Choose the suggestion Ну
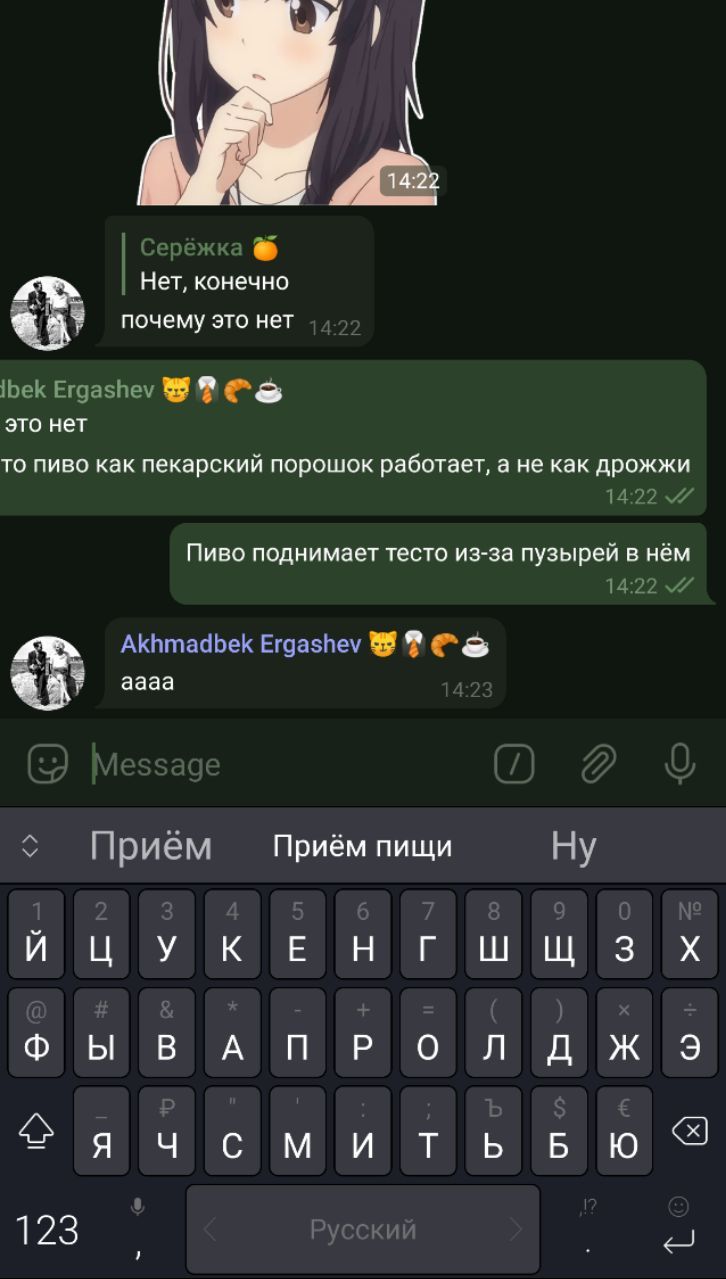The height and width of the screenshot is (1279, 726). [x=573, y=847]
